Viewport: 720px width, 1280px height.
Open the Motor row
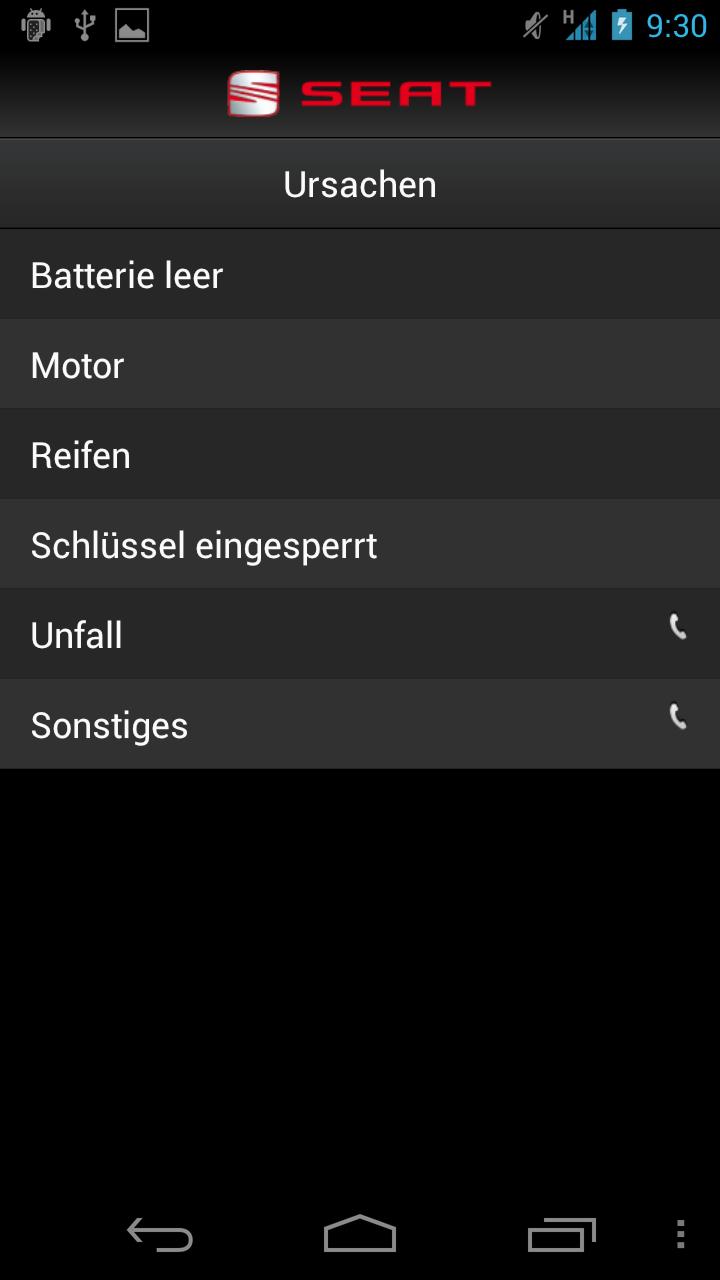coord(360,365)
